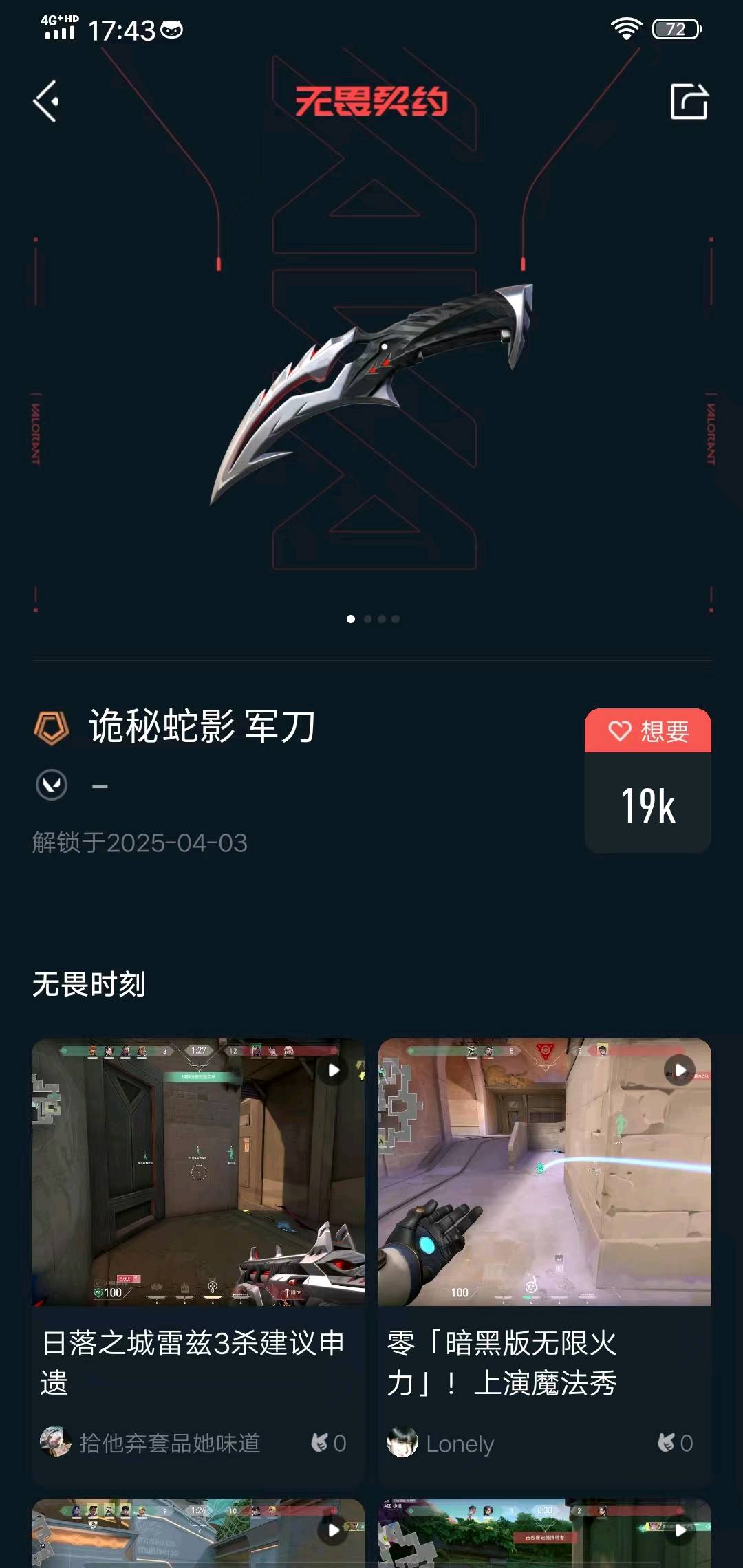Screen dimensions: 743x1568
Task: Tap the 想要 want button
Action: click(647, 731)
